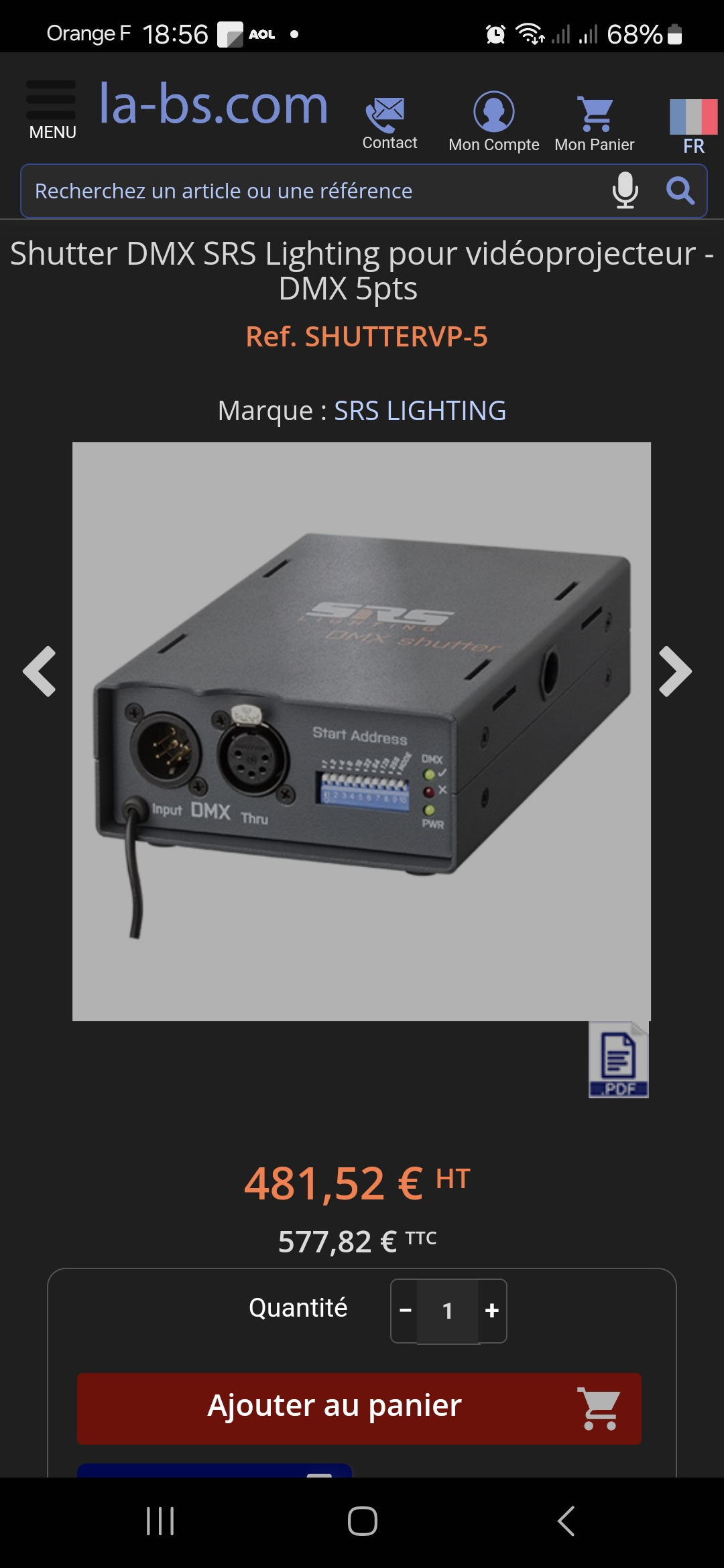Image resolution: width=724 pixels, height=1568 pixels.
Task: Focus the article search field
Action: [x=315, y=191]
